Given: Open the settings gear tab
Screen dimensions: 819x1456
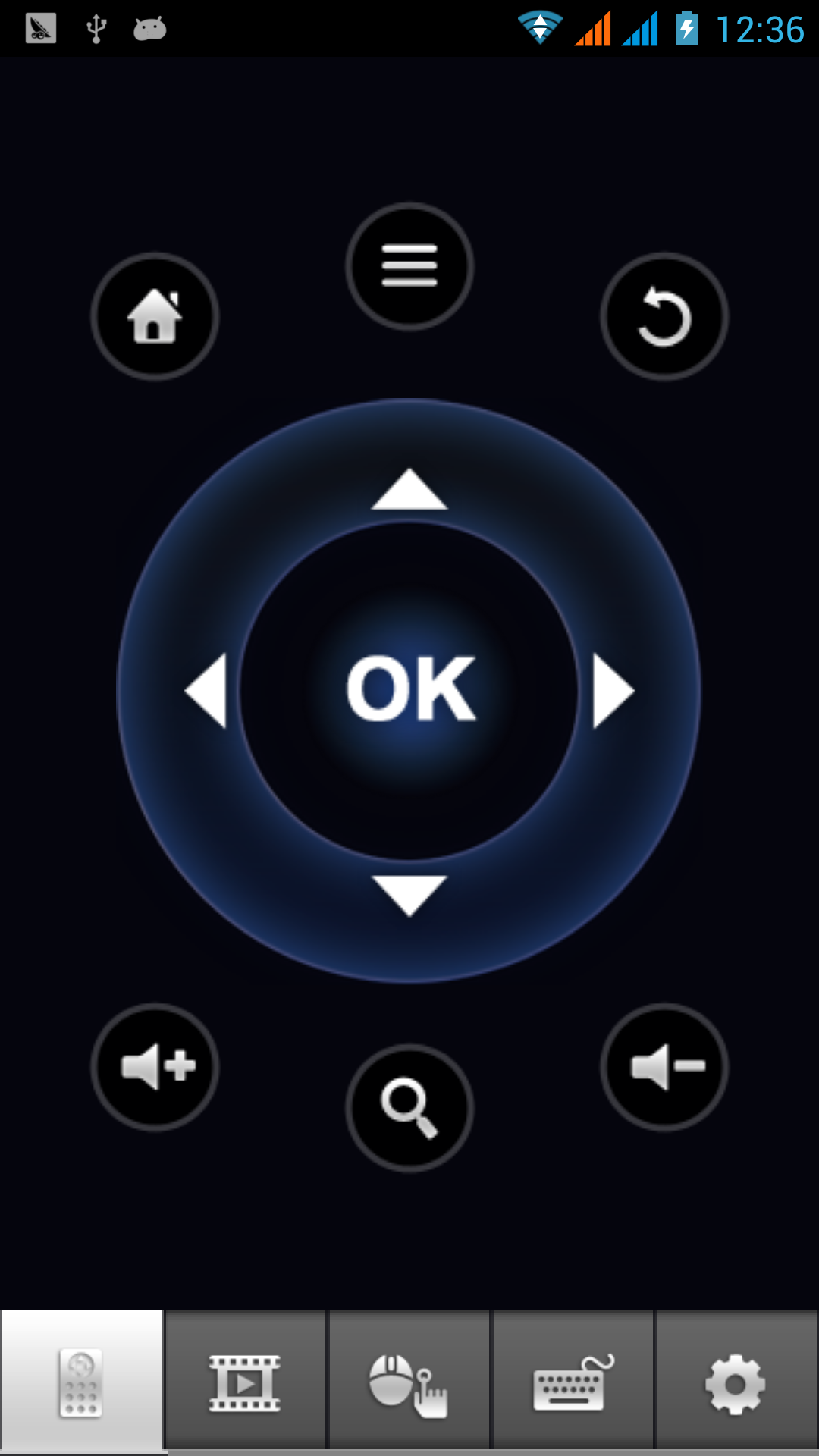Looking at the screenshot, I should pos(736,1380).
